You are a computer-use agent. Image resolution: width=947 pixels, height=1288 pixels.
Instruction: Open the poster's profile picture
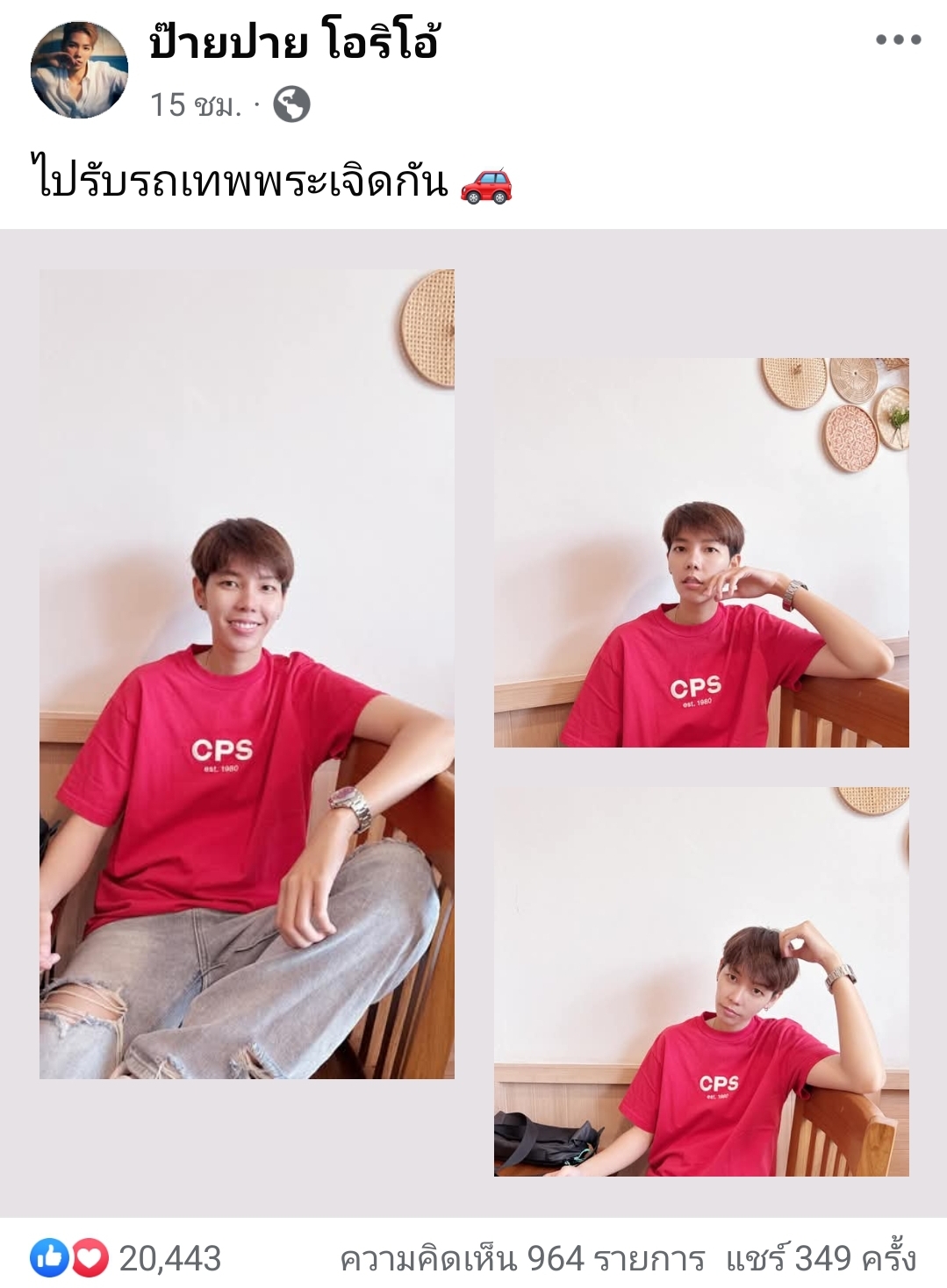[79, 70]
